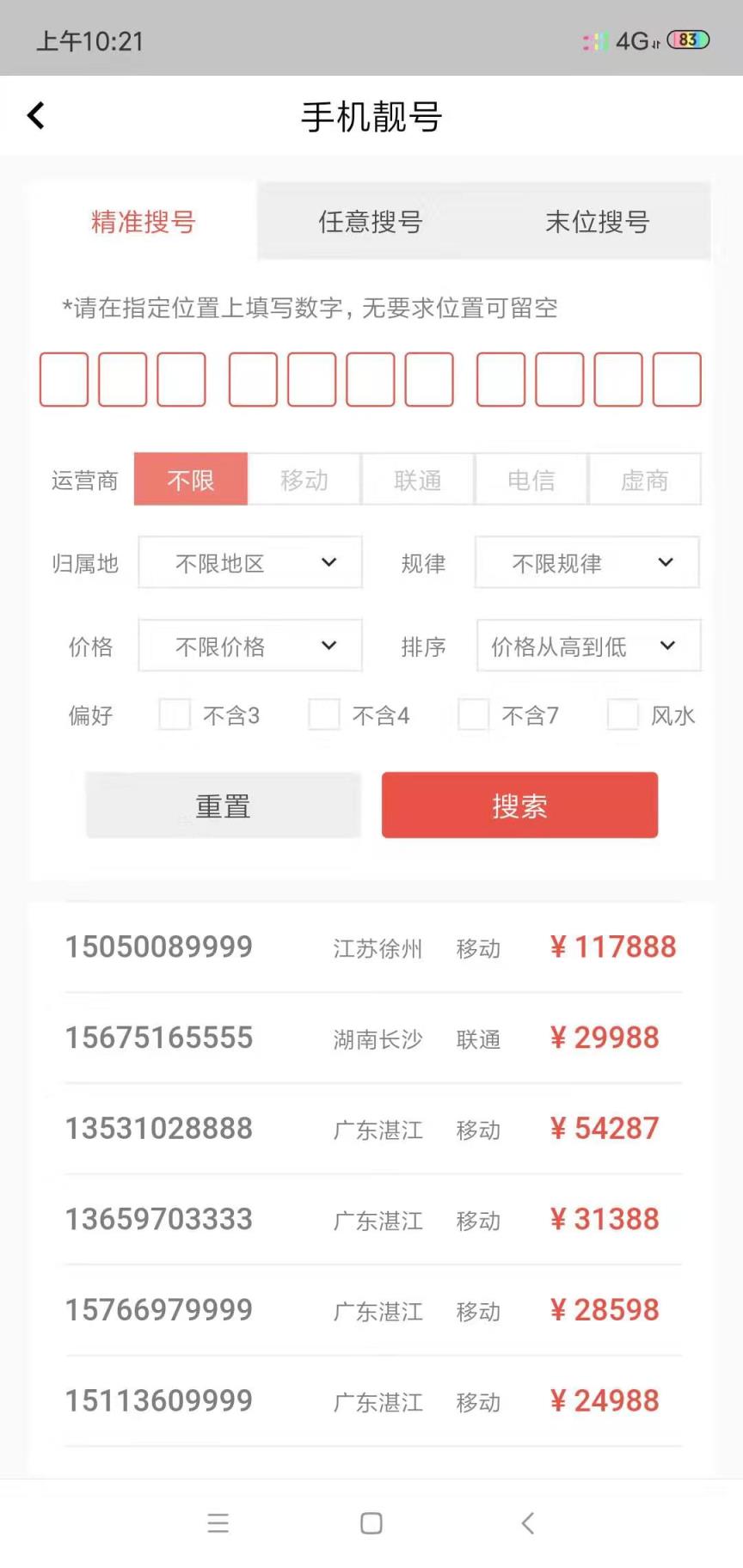Tap the 4G network indicator in status bar
743x1568 pixels.
click(x=632, y=39)
